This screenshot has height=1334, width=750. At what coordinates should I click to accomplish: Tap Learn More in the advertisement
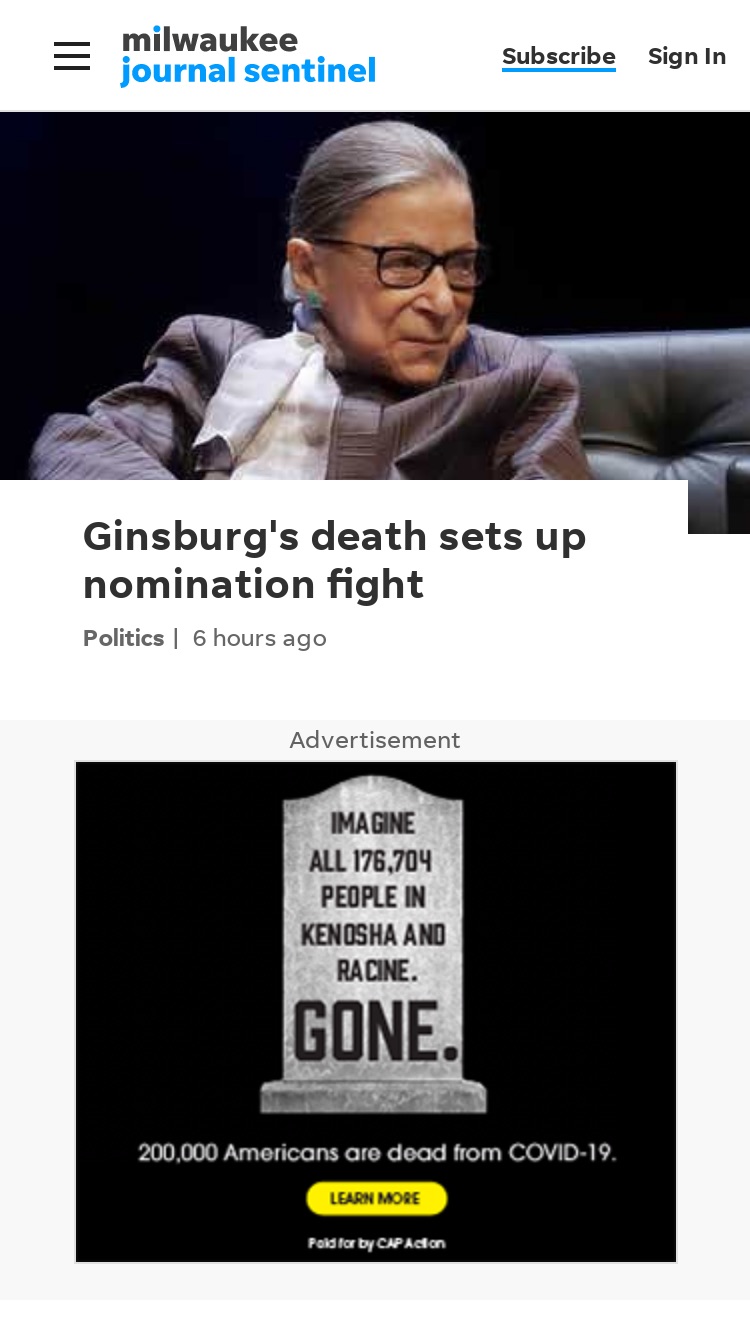(x=376, y=1198)
